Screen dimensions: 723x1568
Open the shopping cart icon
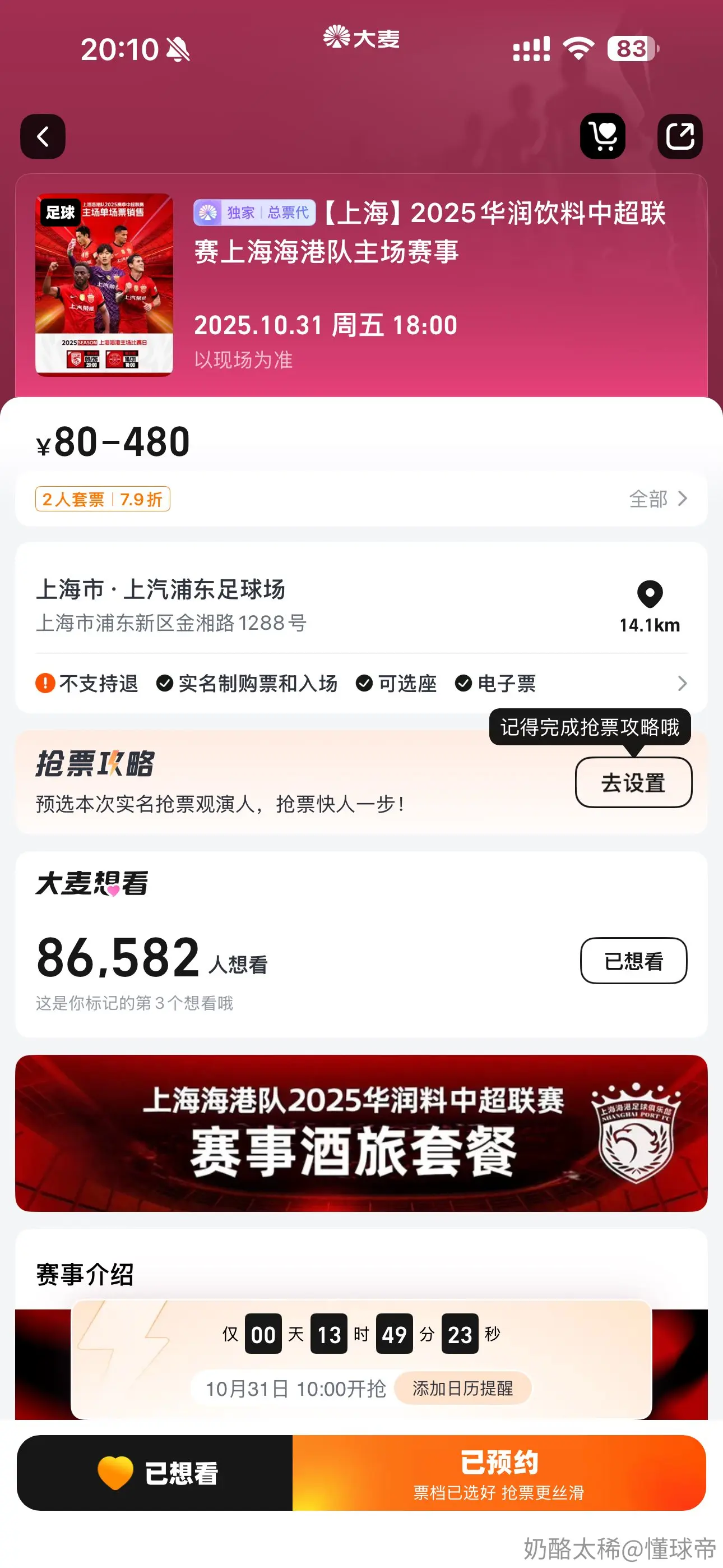[x=602, y=136]
